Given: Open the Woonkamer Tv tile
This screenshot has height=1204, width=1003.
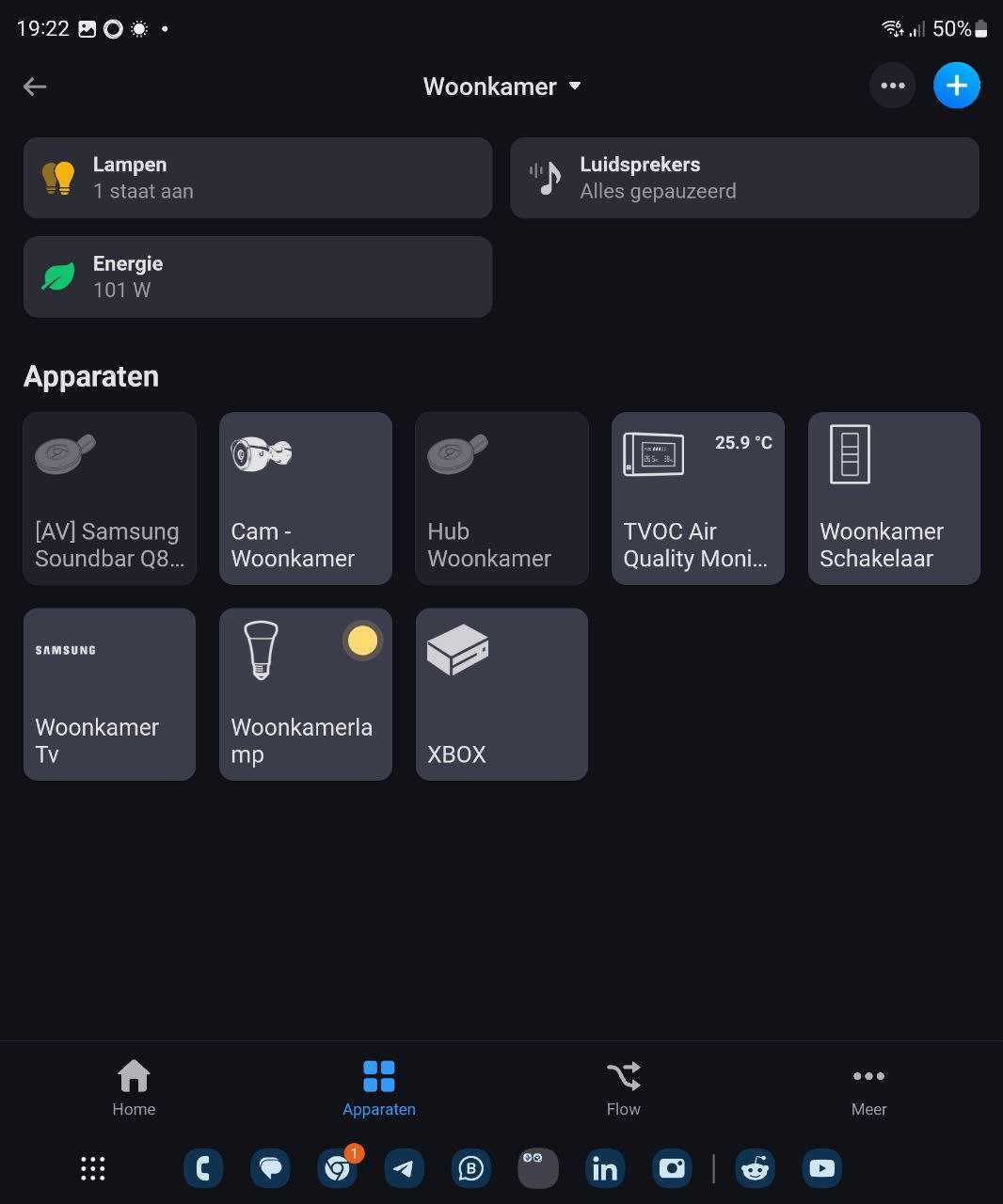Looking at the screenshot, I should (109, 694).
